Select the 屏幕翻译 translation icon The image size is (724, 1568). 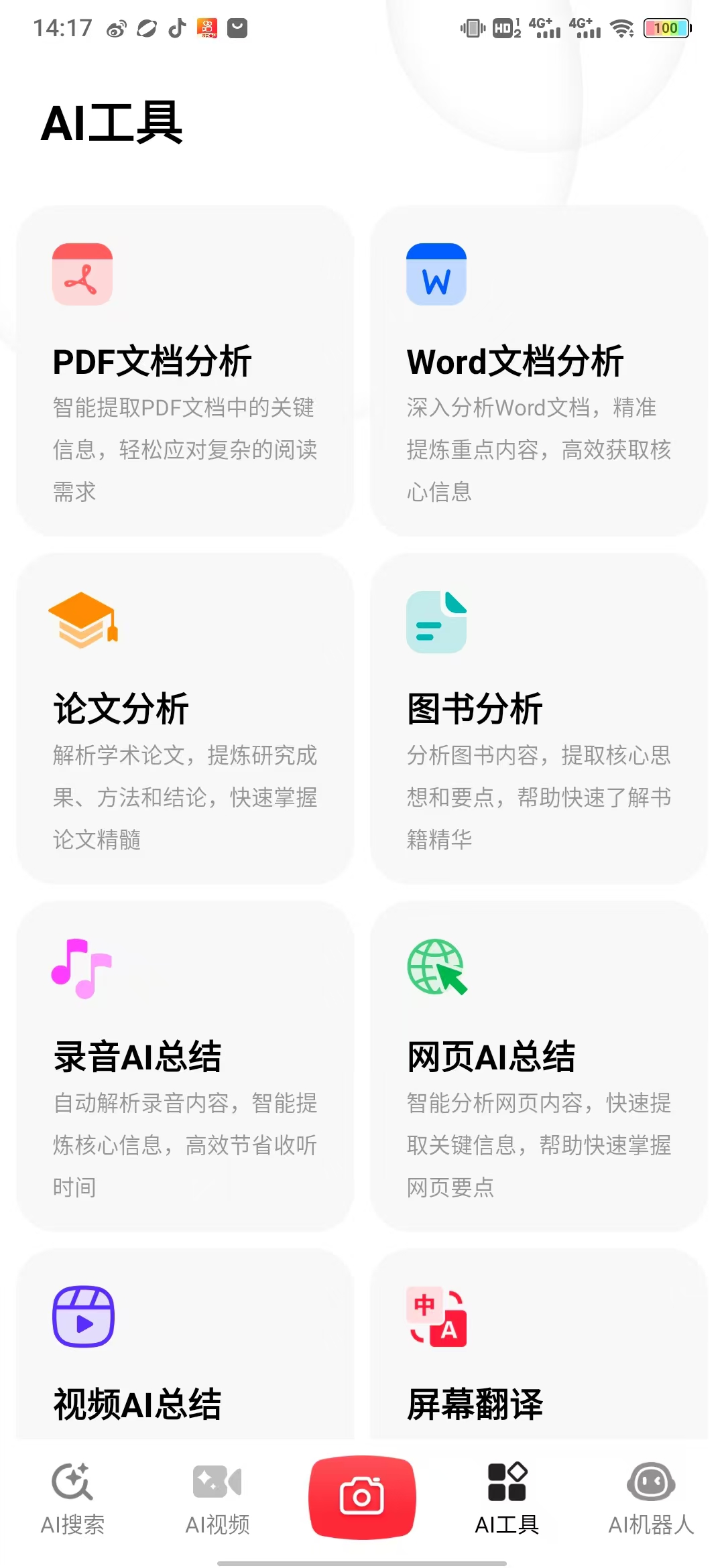click(x=436, y=1315)
